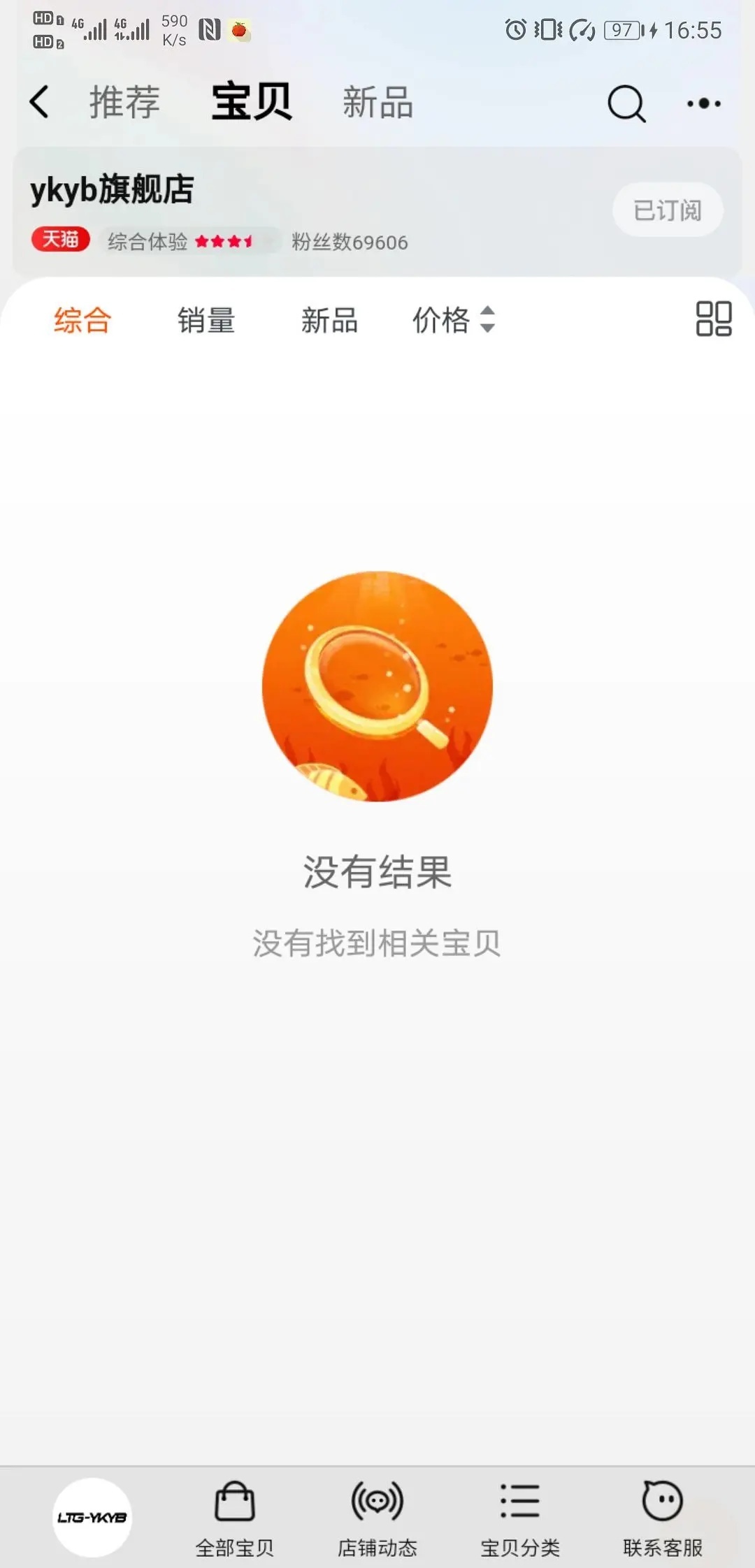Open the 综合体验 store rating badge
The height and width of the screenshot is (1568, 755).
pos(180,242)
